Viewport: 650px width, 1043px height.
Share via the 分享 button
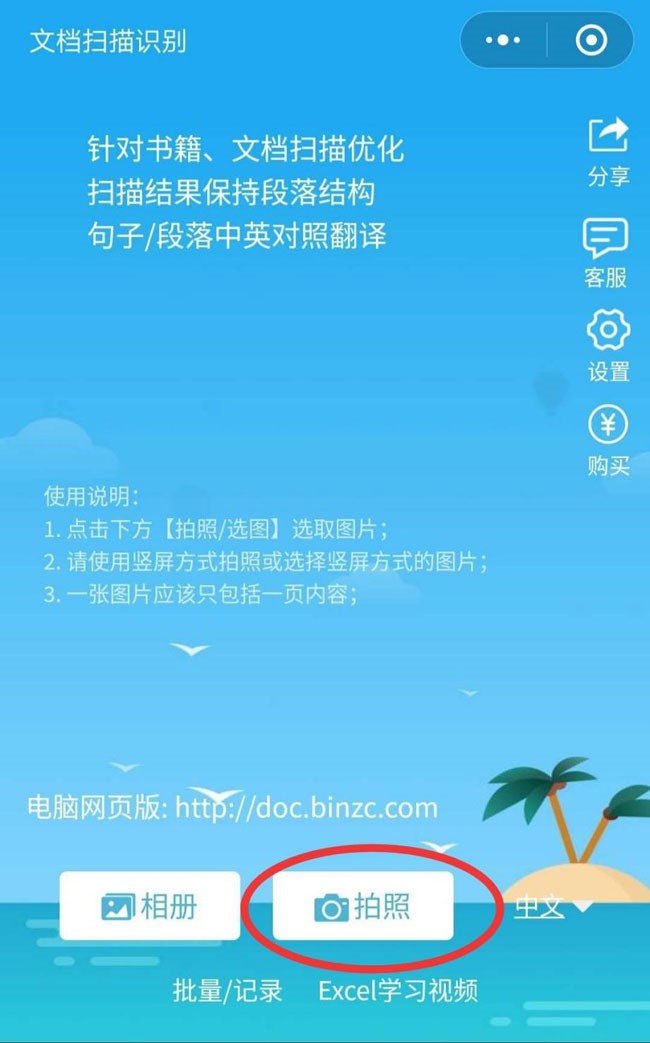[x=608, y=152]
